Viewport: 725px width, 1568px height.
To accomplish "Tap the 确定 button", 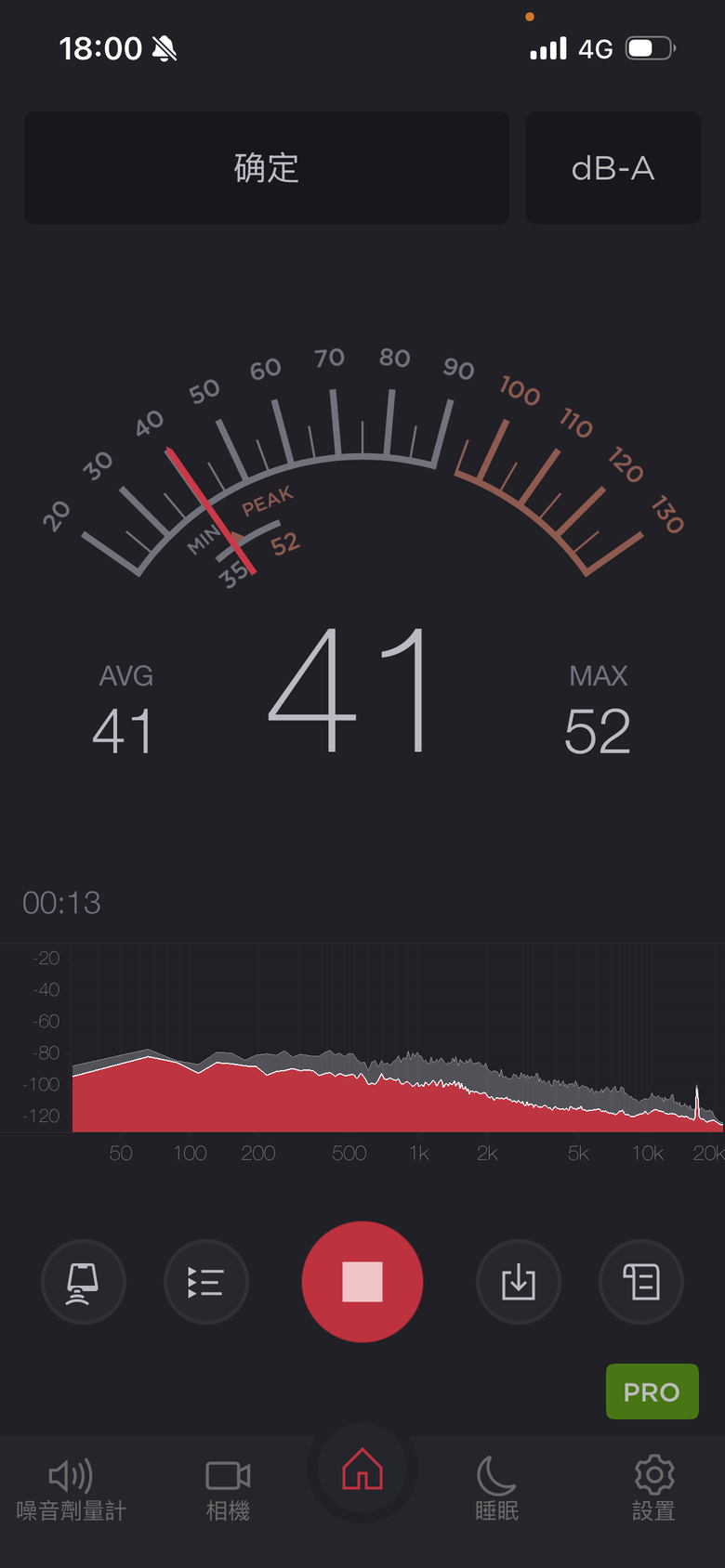I will (x=267, y=168).
